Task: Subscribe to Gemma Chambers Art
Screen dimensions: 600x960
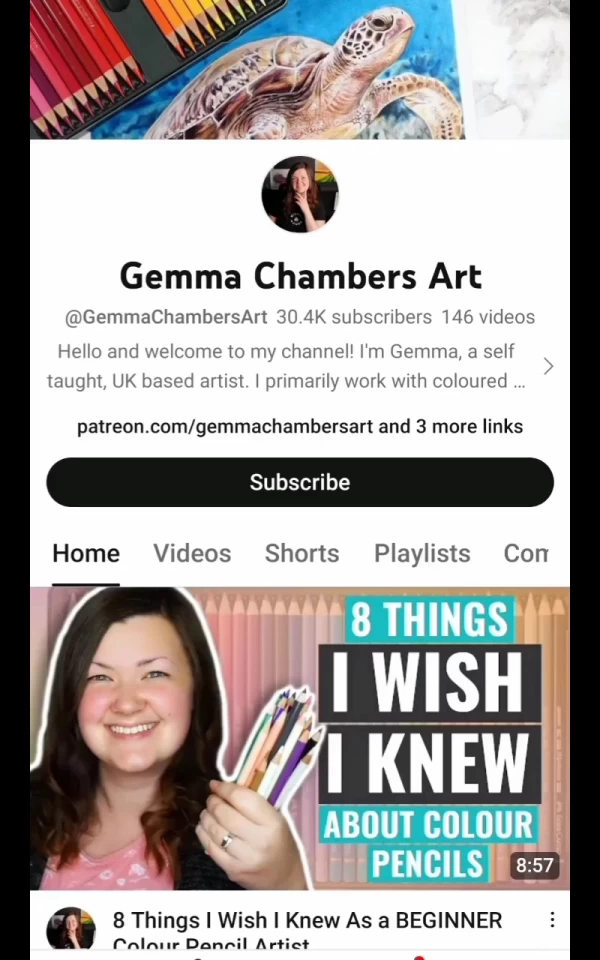Action: click(x=300, y=482)
